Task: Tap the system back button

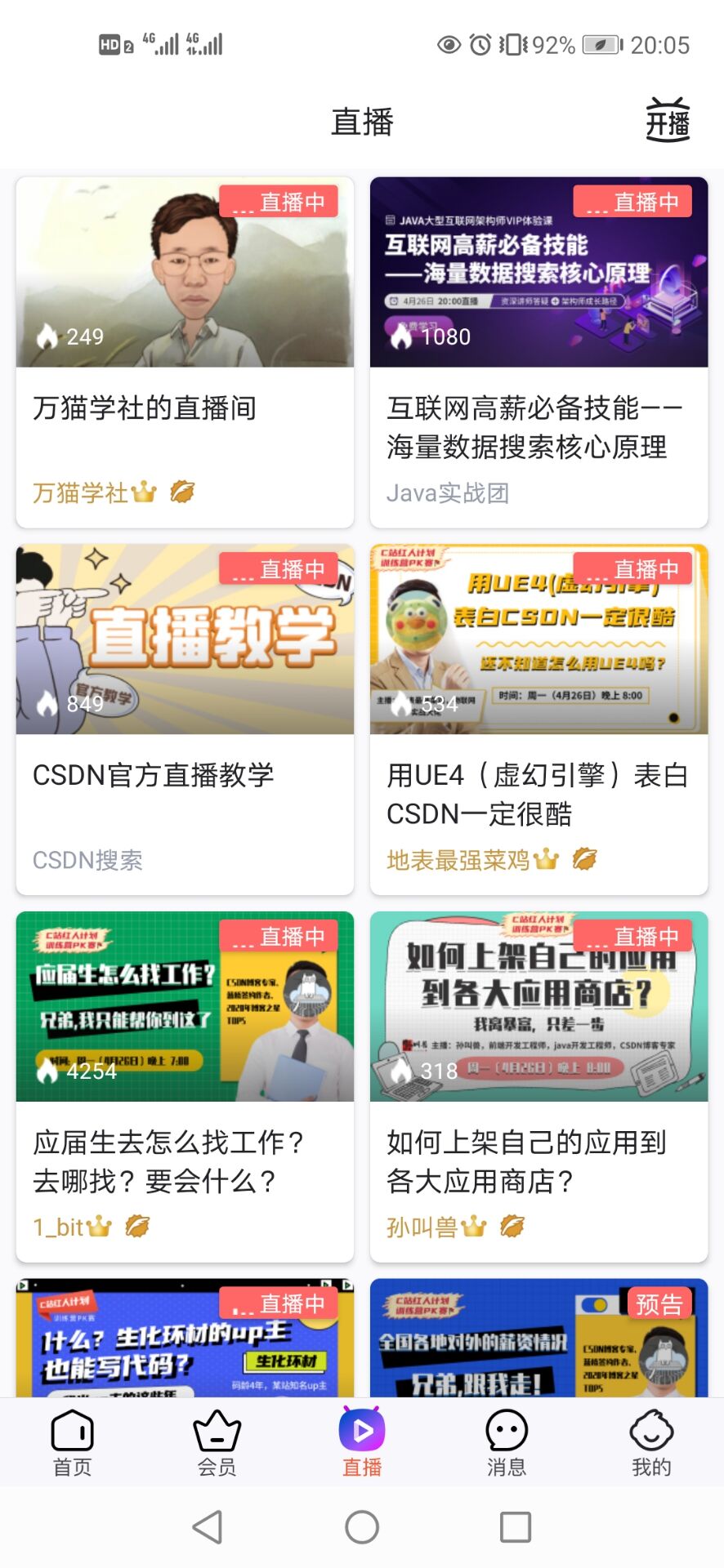Action: [x=208, y=1526]
